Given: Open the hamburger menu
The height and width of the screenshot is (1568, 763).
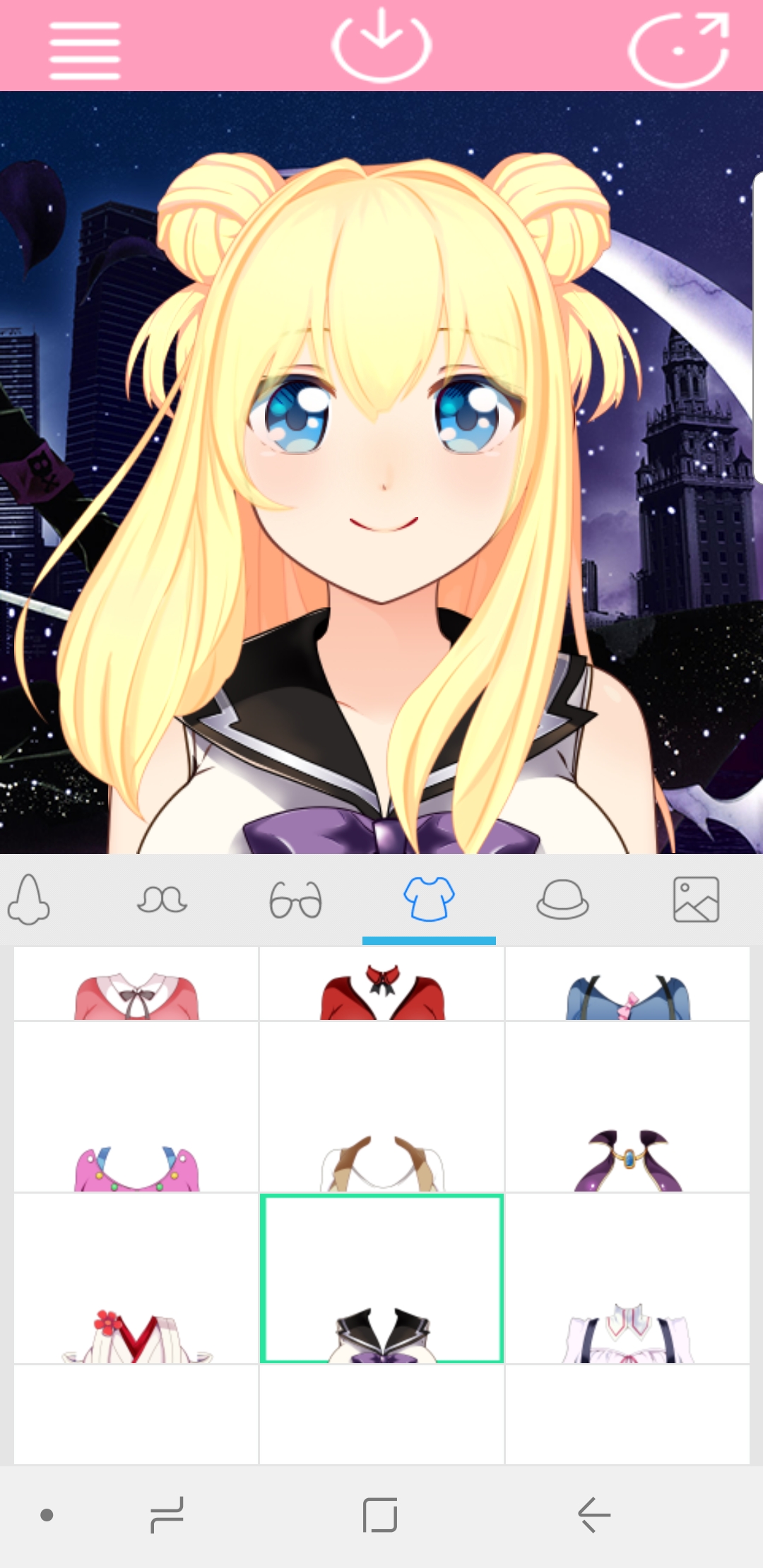Looking at the screenshot, I should (x=85, y=49).
